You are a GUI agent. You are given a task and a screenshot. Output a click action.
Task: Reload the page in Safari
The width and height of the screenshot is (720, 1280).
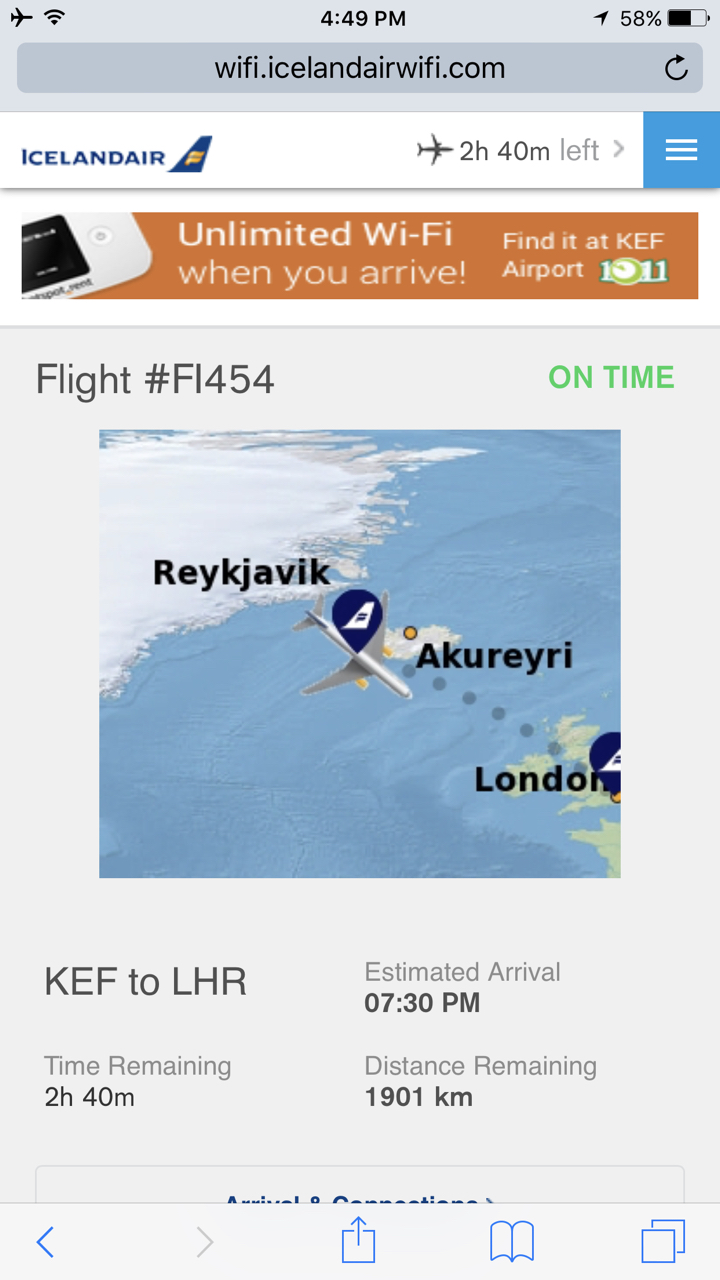coord(677,68)
